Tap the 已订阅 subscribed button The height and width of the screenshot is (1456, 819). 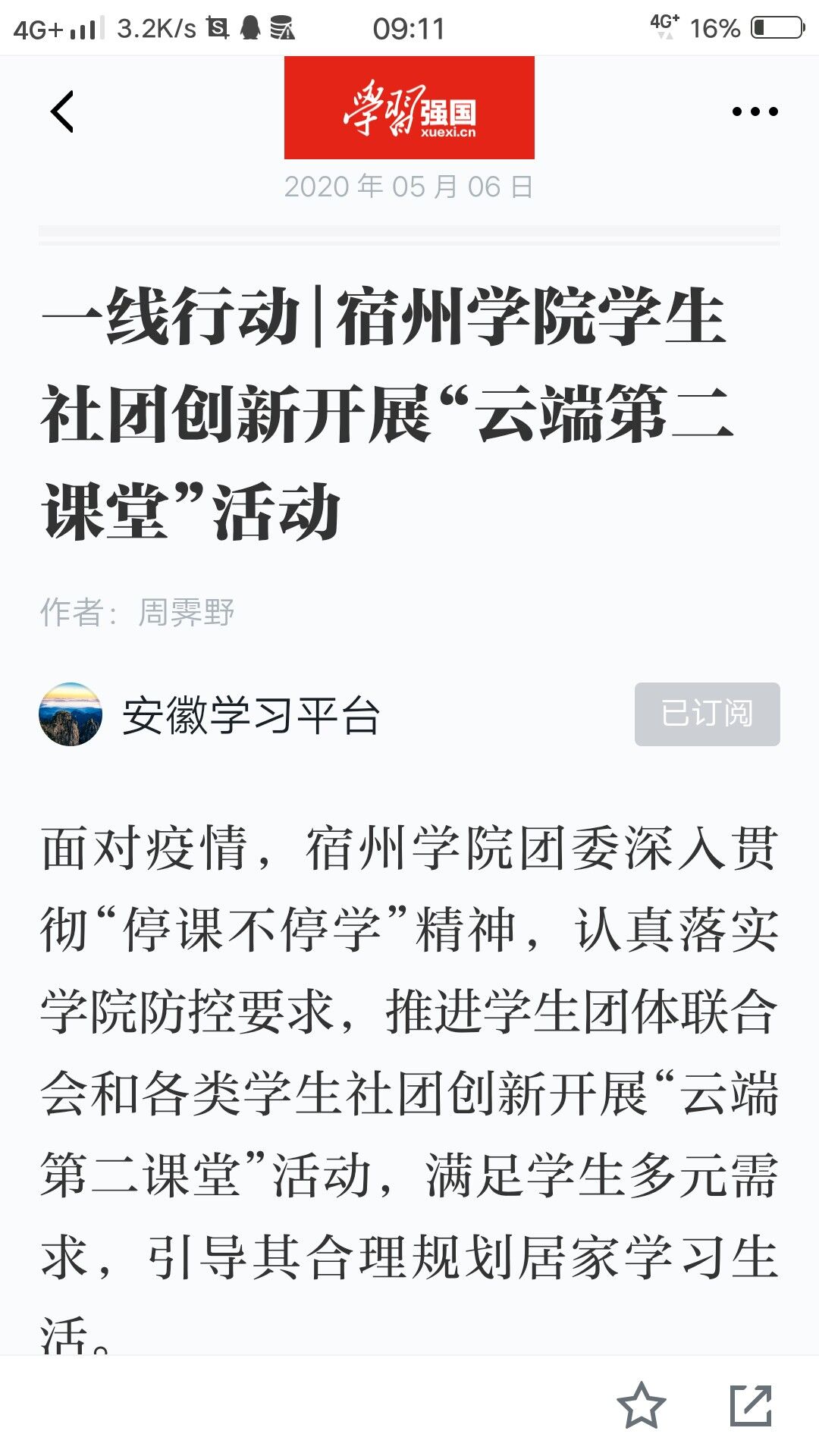coord(707,714)
